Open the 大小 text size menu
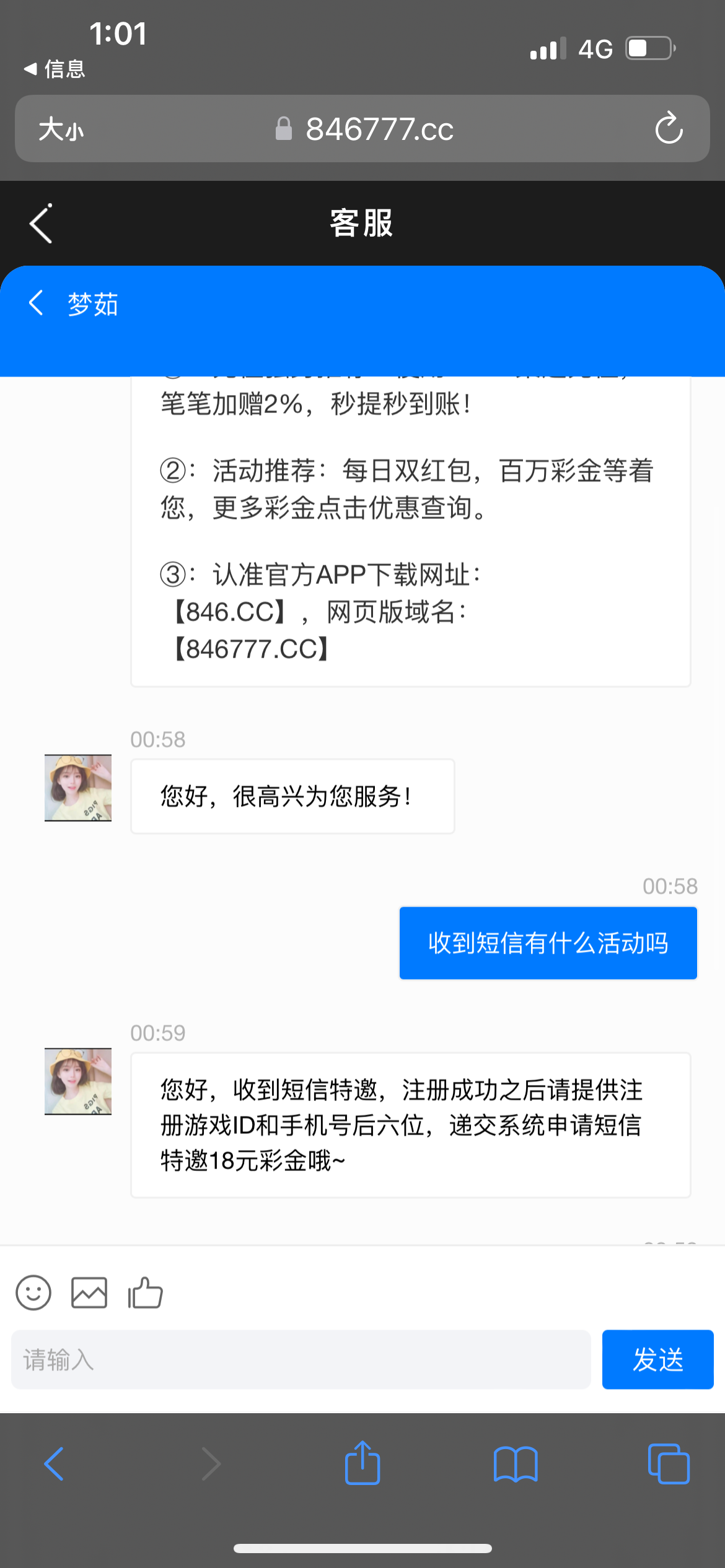 (x=61, y=129)
